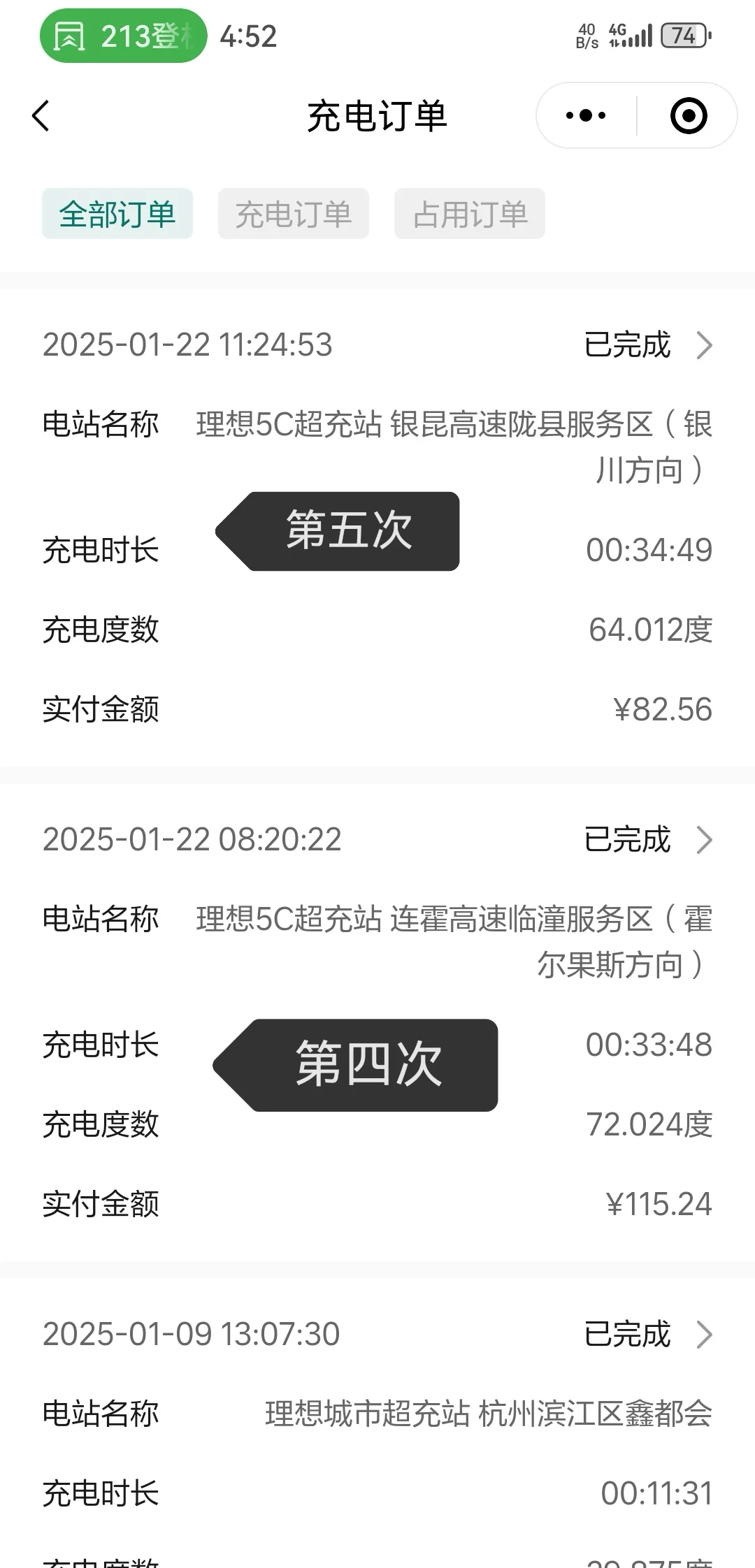Viewport: 755px width, 1568px height.
Task: Switch to the 充电订单 filter tab
Action: (294, 214)
